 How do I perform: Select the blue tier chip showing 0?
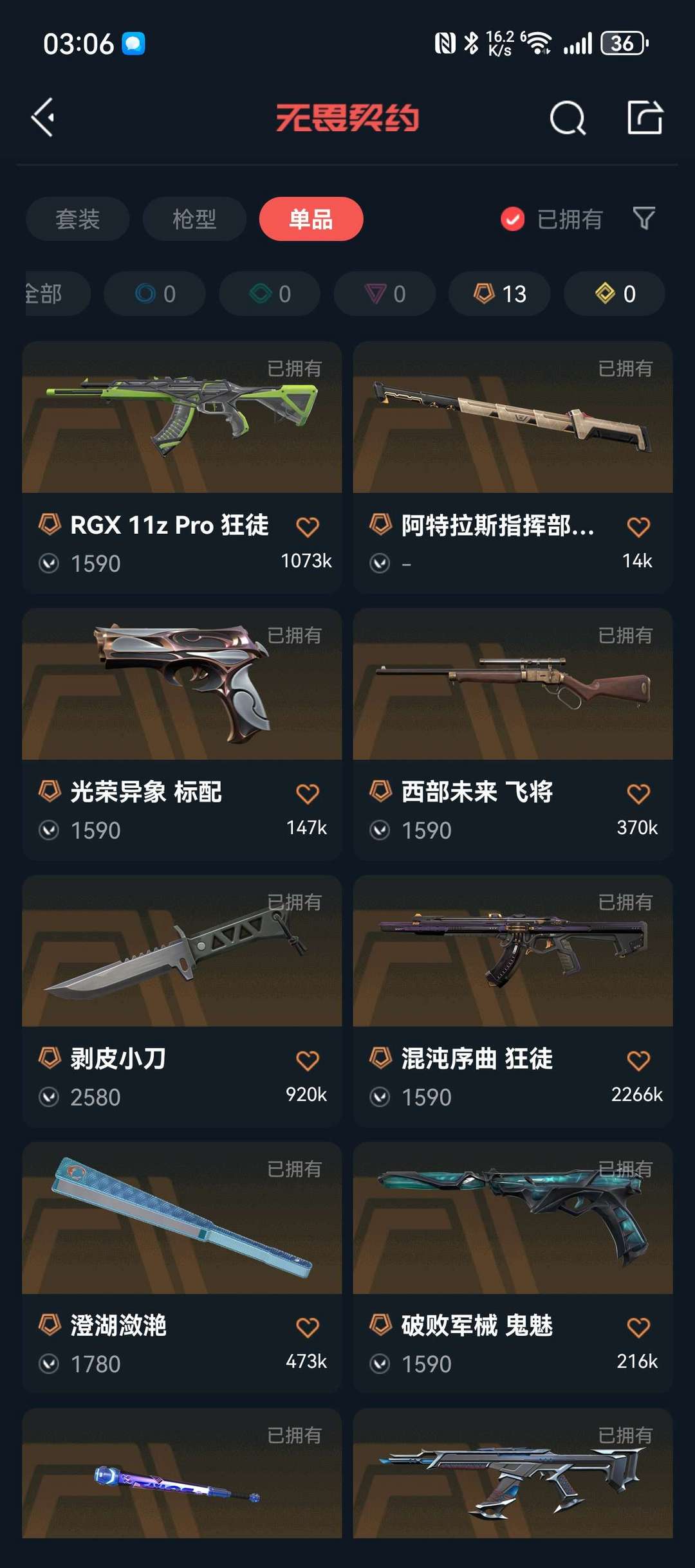pyautogui.click(x=154, y=294)
